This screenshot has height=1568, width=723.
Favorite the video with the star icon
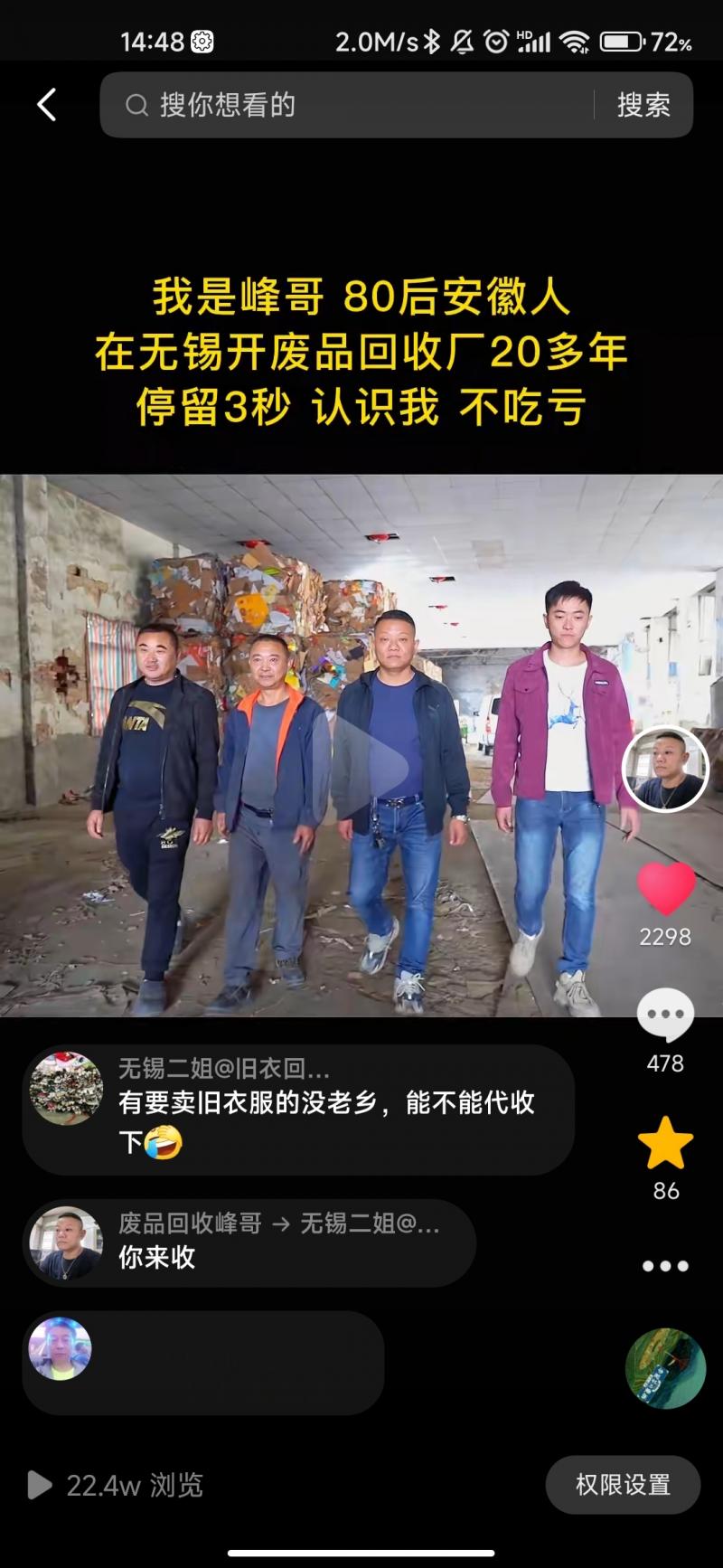(x=666, y=1143)
